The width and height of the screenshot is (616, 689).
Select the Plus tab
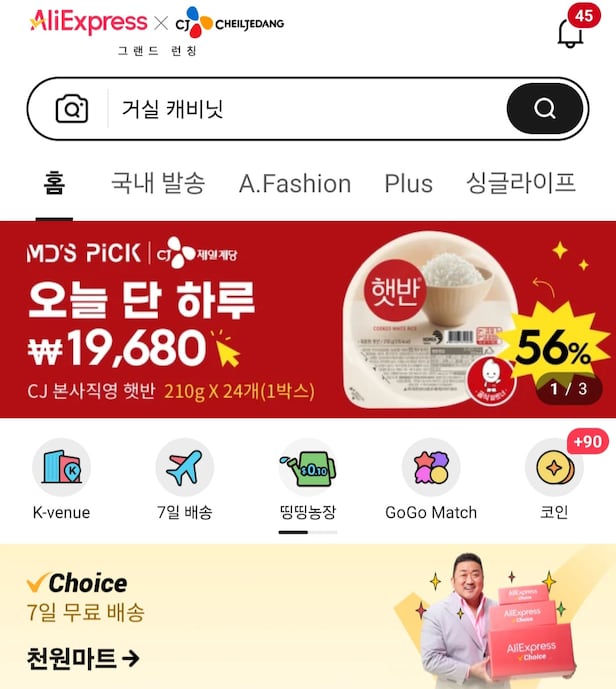408,184
